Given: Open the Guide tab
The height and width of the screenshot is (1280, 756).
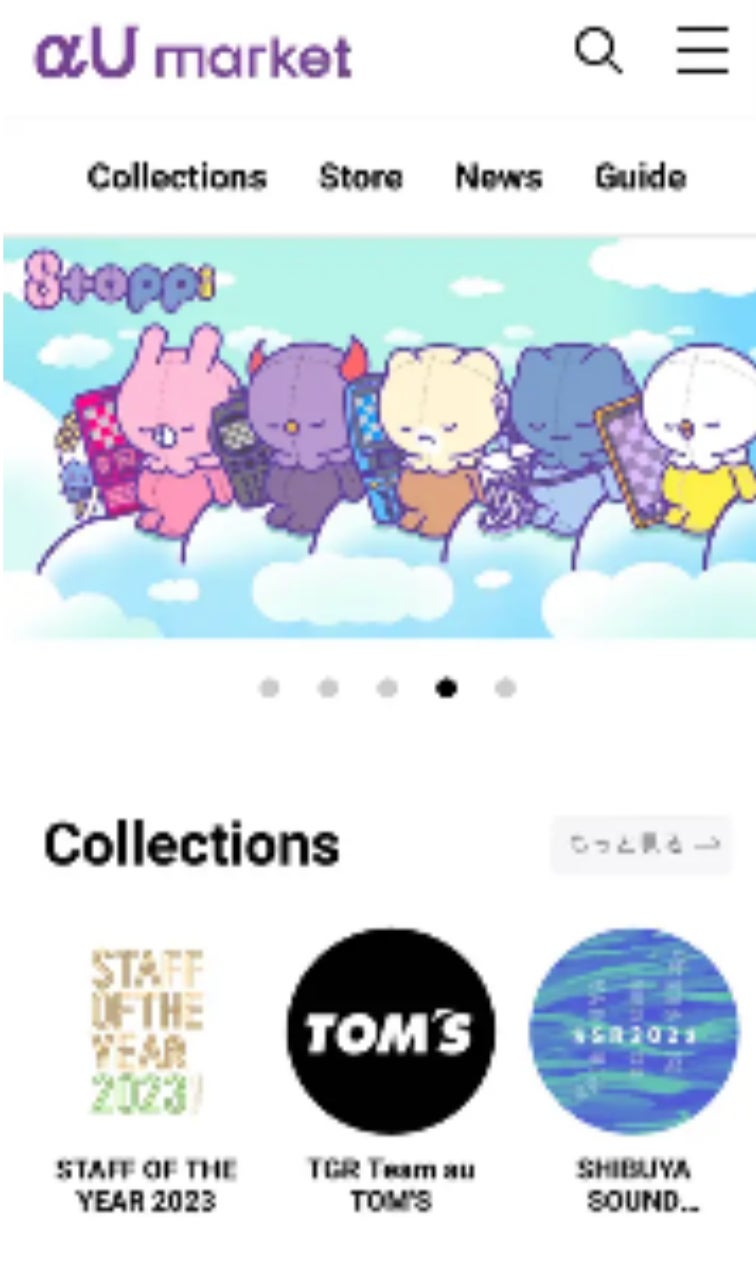Looking at the screenshot, I should pyautogui.click(x=640, y=177).
